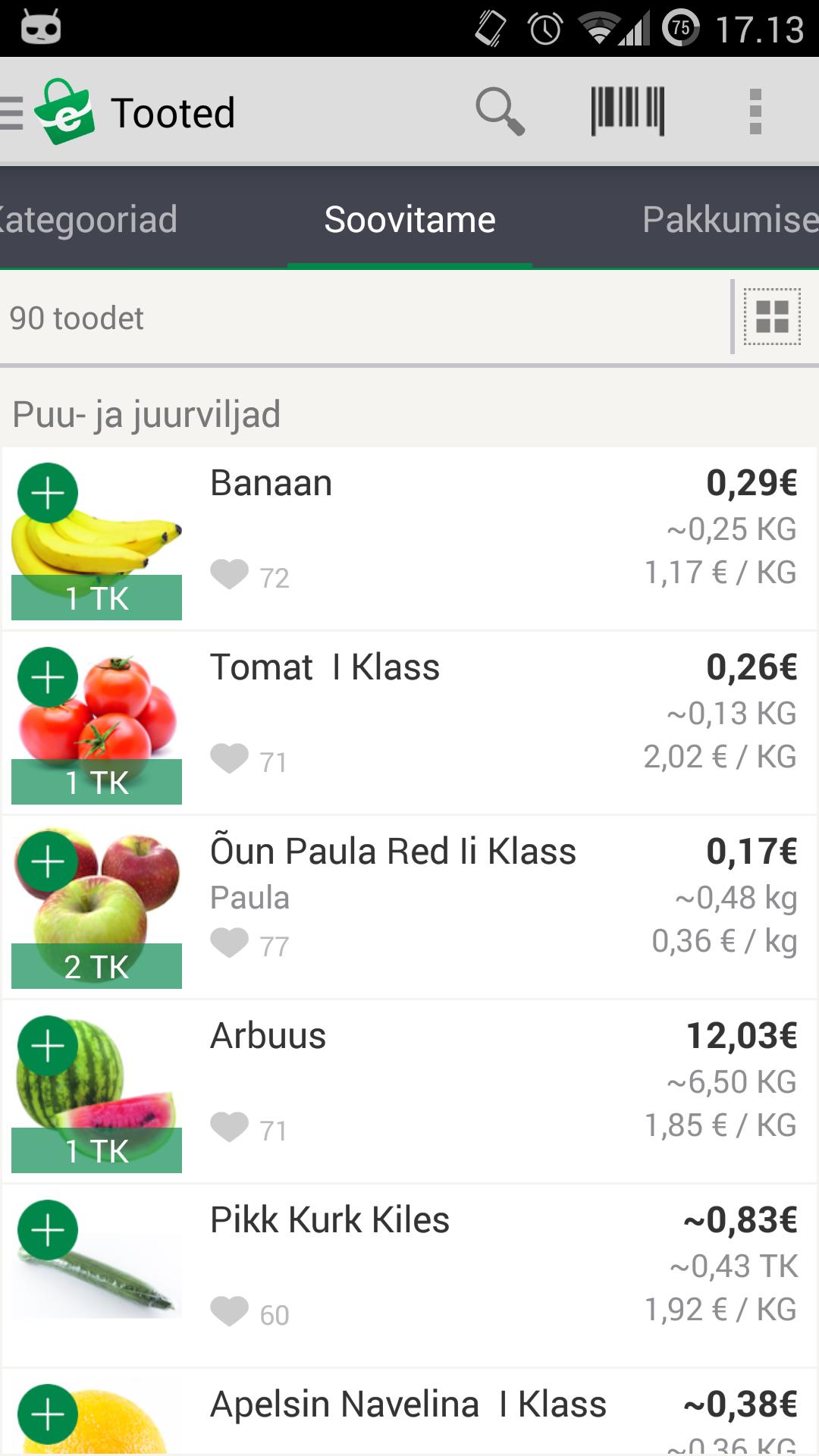Screen dimensions: 819x1456
Task: Add Õun Paula Red to the cart
Action: [48, 862]
